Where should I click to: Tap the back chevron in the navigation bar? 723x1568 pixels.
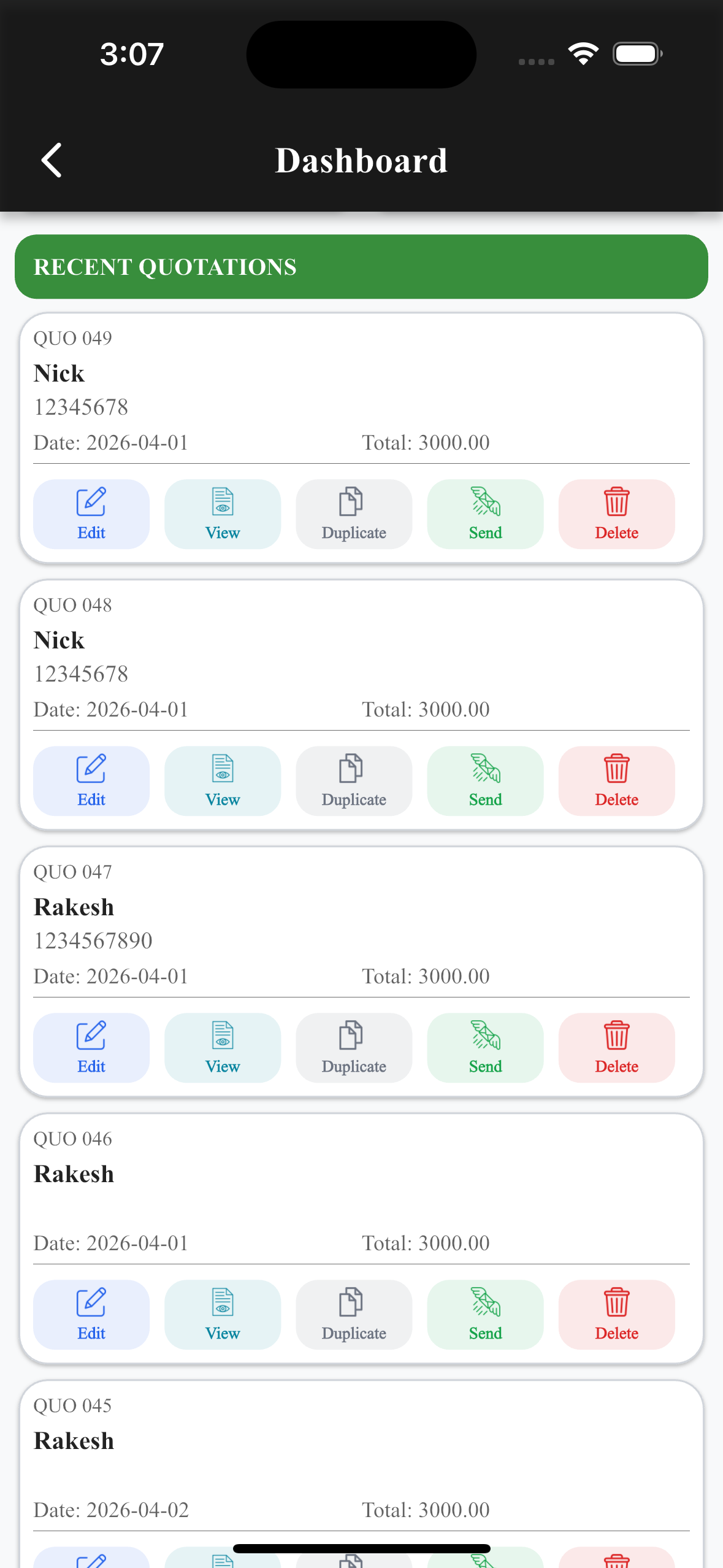pyautogui.click(x=51, y=159)
